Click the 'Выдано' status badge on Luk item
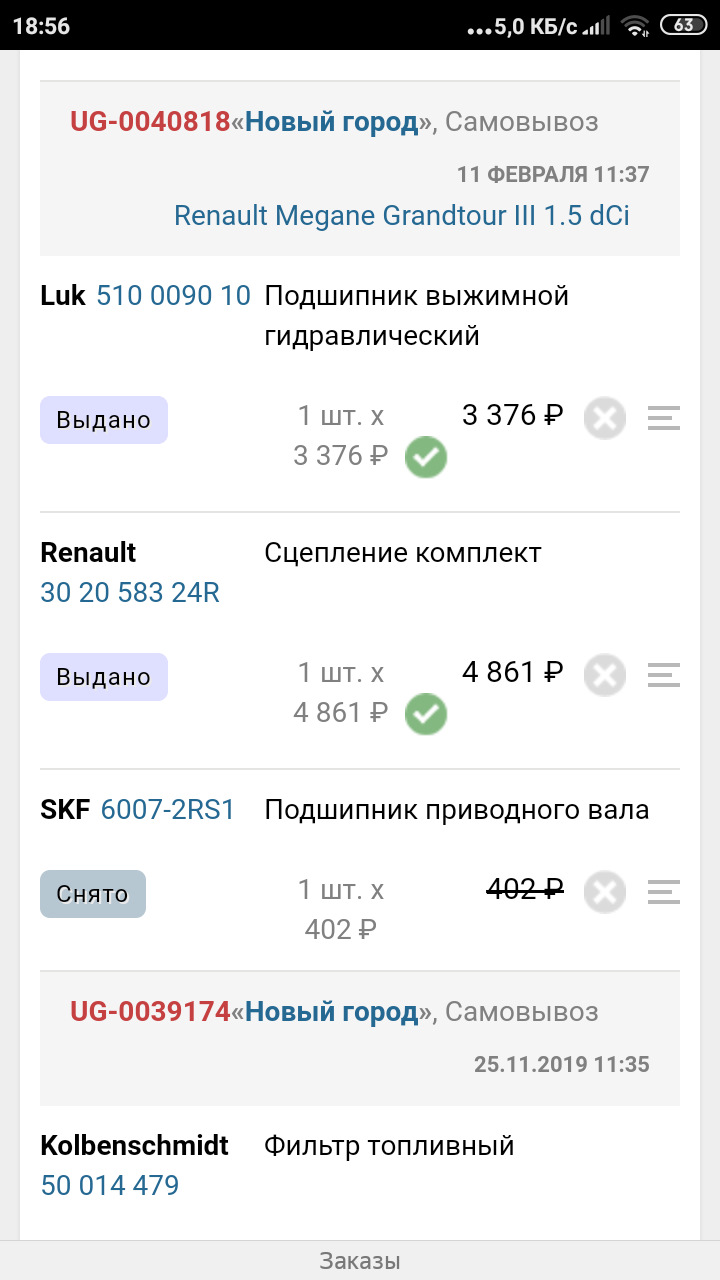The width and height of the screenshot is (720, 1280). click(x=103, y=419)
